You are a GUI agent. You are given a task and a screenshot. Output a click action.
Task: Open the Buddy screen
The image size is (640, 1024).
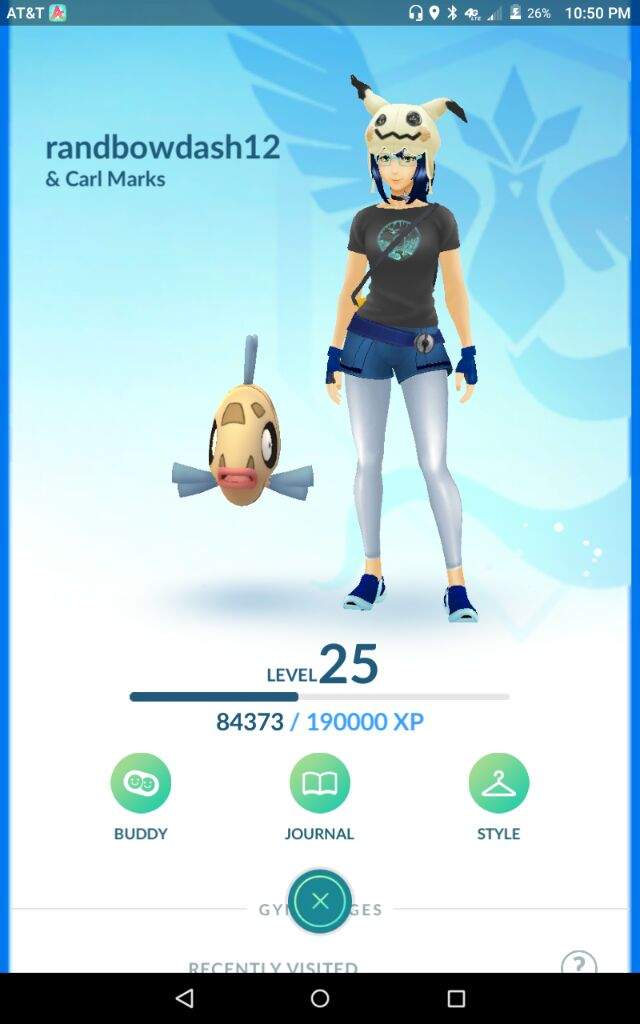coord(140,783)
